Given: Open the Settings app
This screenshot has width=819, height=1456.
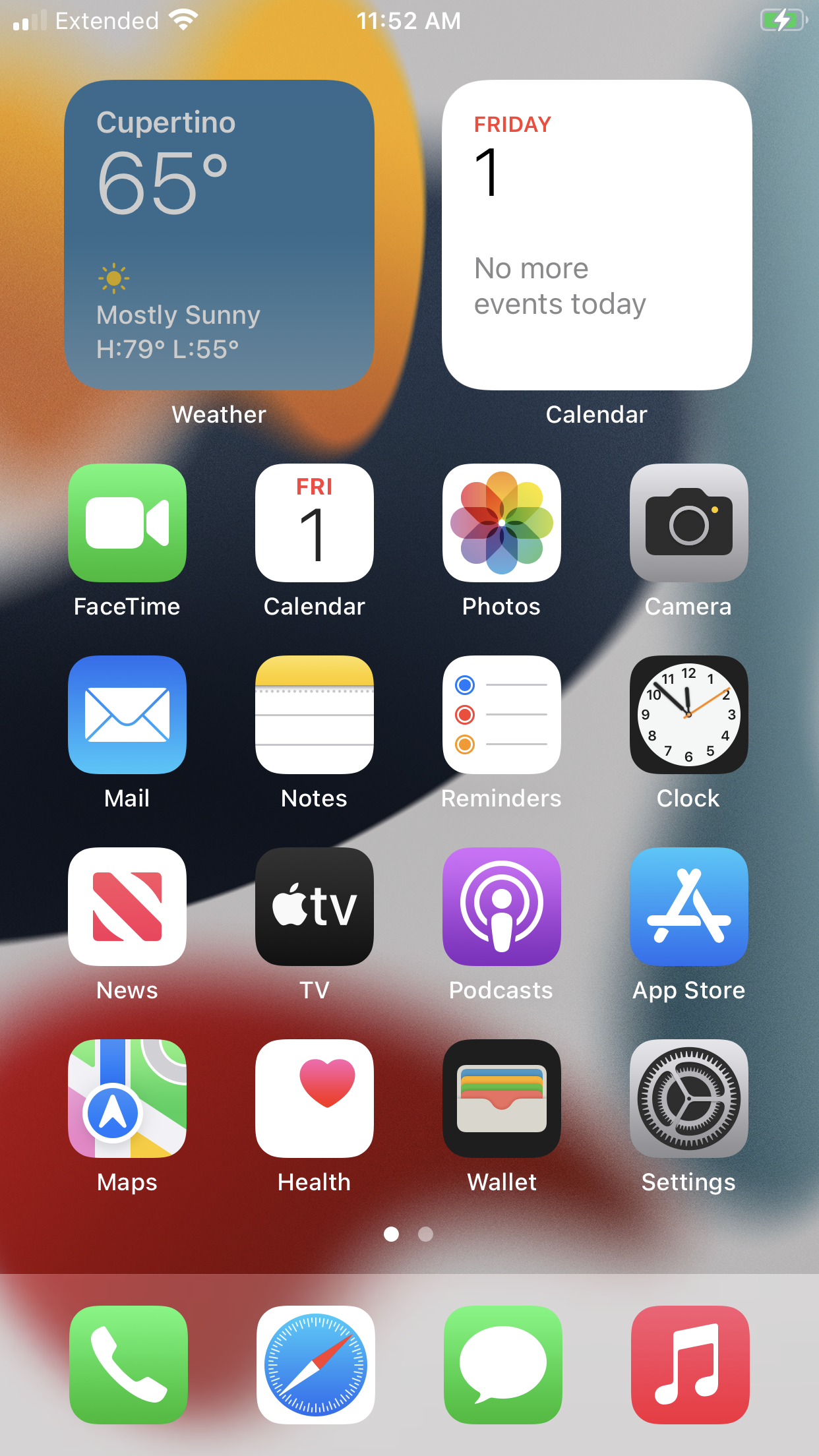Looking at the screenshot, I should (688, 1098).
